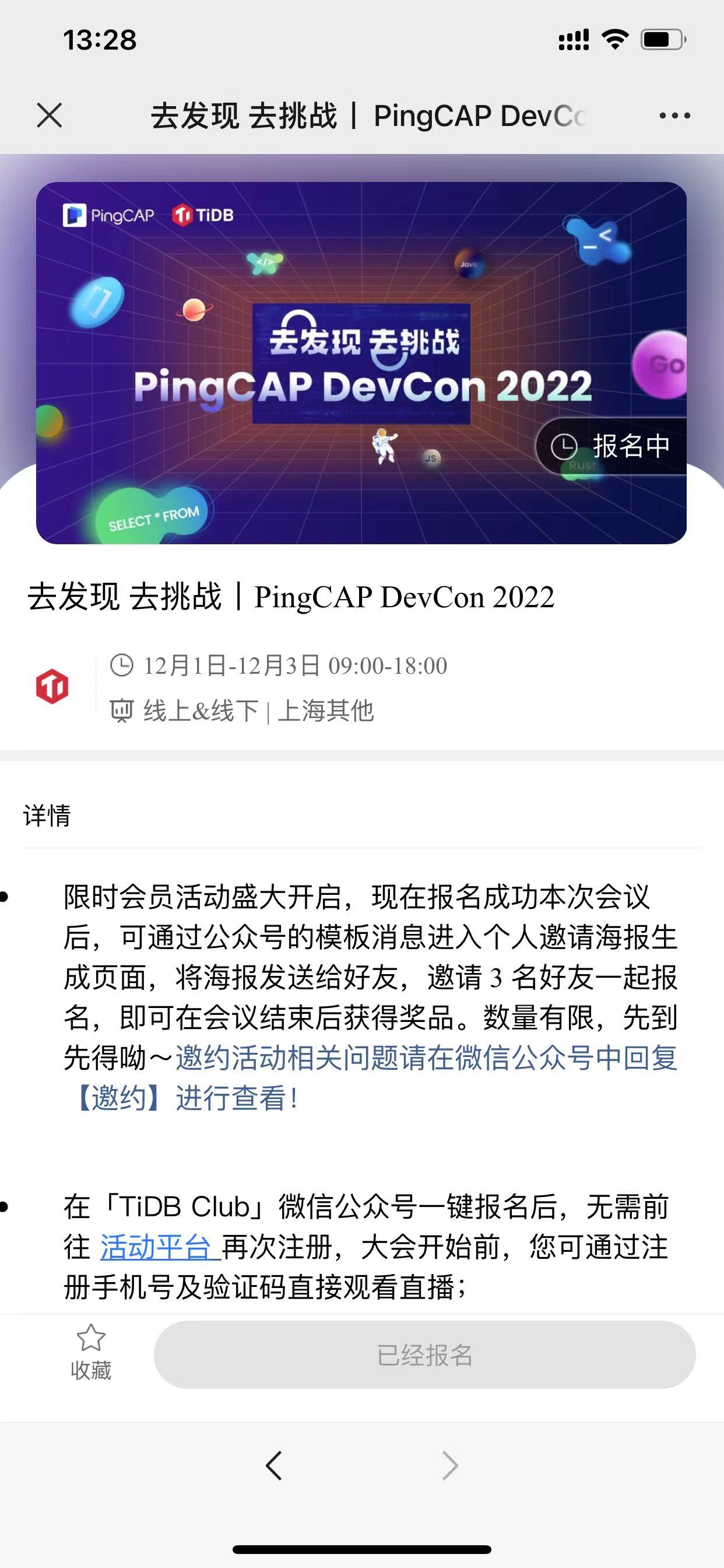Open the three-dot more options menu
Screen dimensions: 724x1568
pyautogui.click(x=674, y=115)
